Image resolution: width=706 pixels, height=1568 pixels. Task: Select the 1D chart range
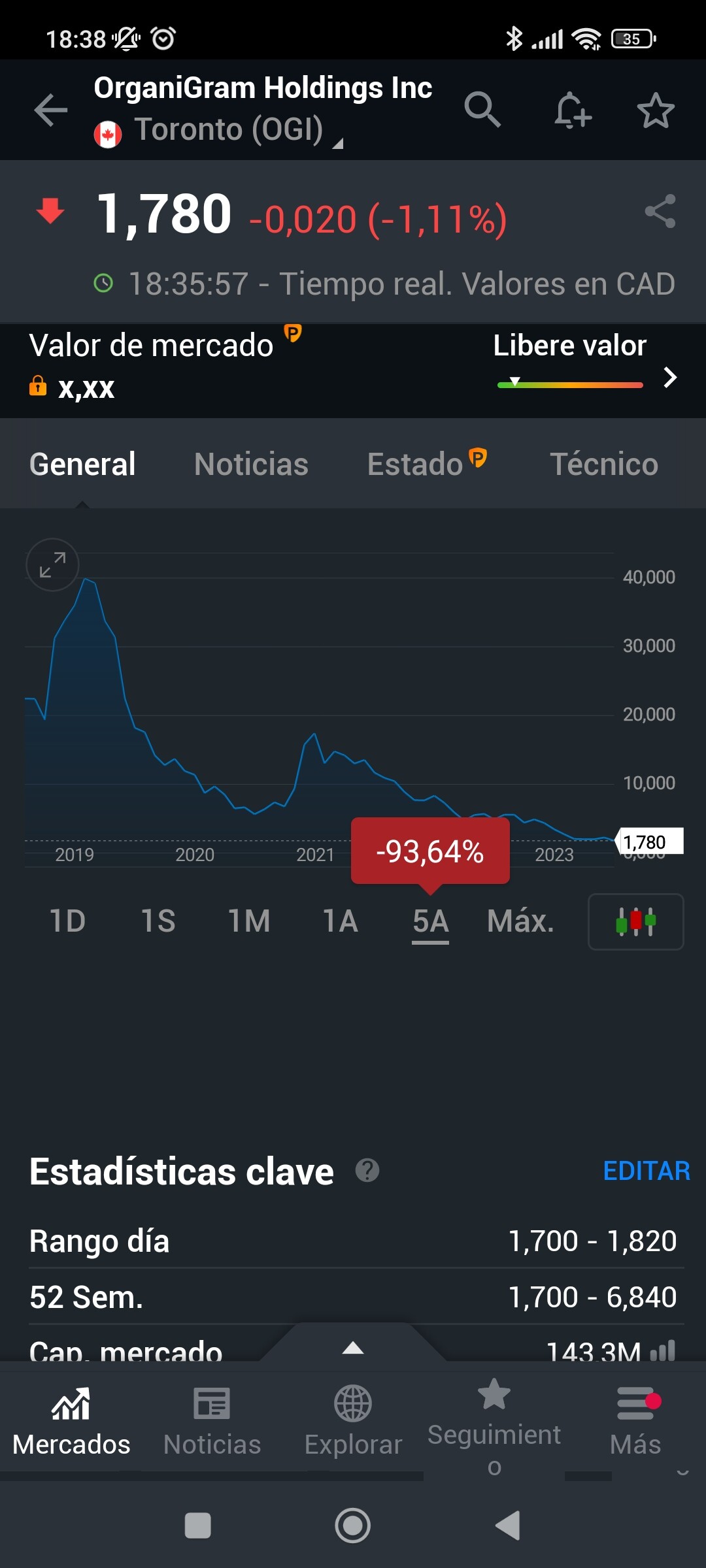68,921
